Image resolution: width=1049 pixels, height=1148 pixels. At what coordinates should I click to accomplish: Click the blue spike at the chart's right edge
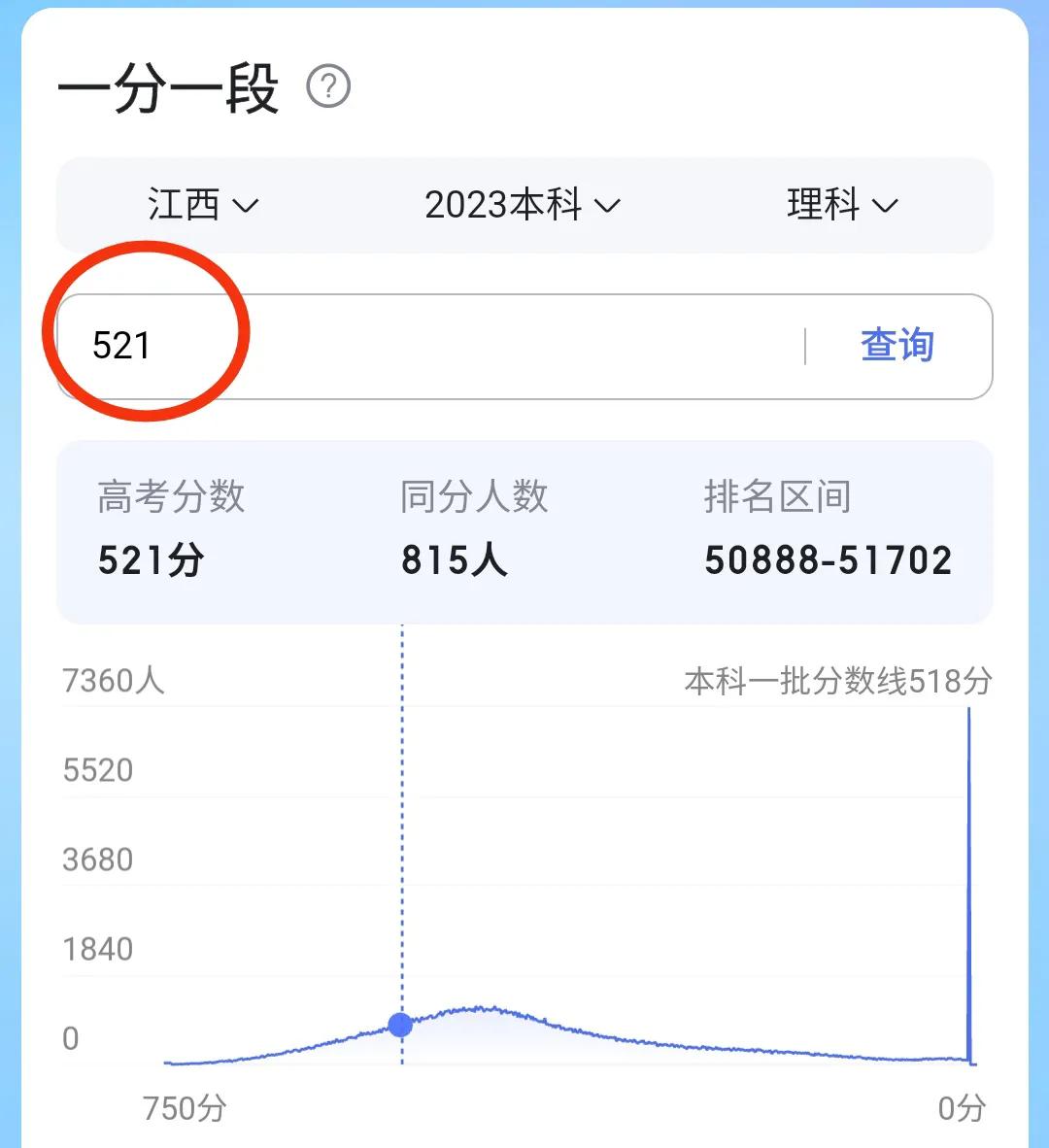971,874
